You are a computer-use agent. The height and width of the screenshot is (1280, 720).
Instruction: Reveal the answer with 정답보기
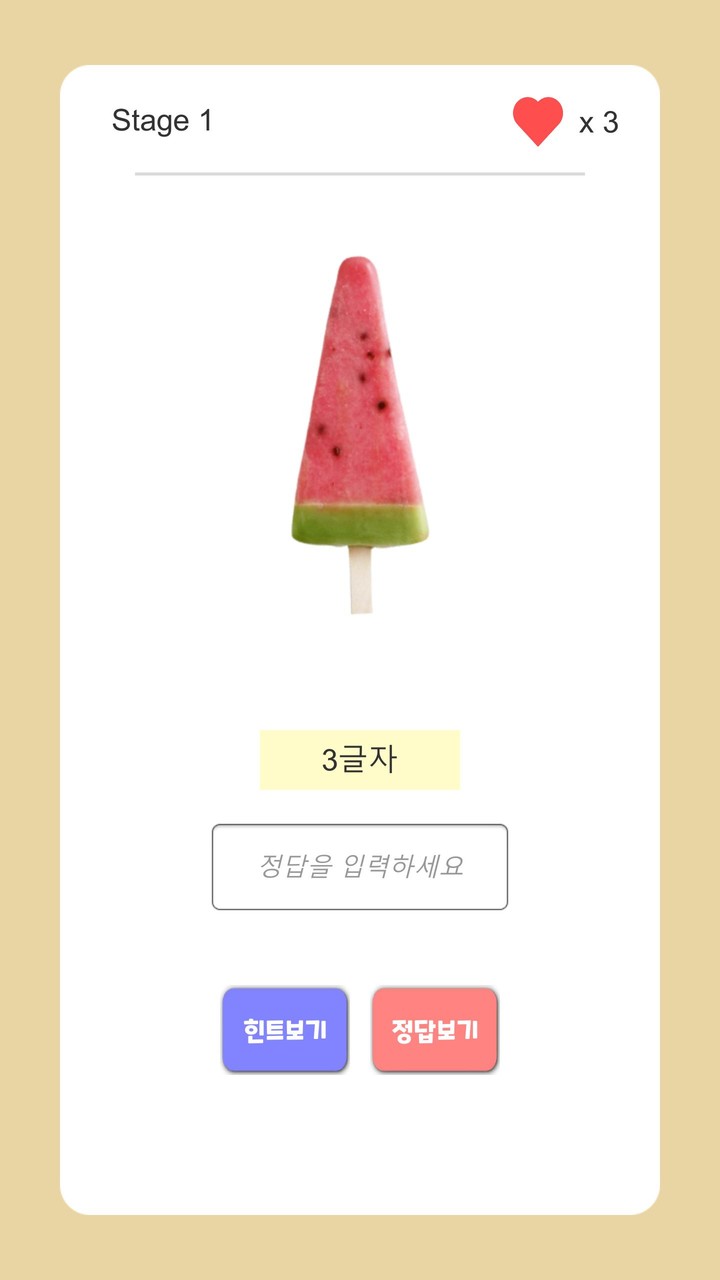click(x=435, y=1030)
